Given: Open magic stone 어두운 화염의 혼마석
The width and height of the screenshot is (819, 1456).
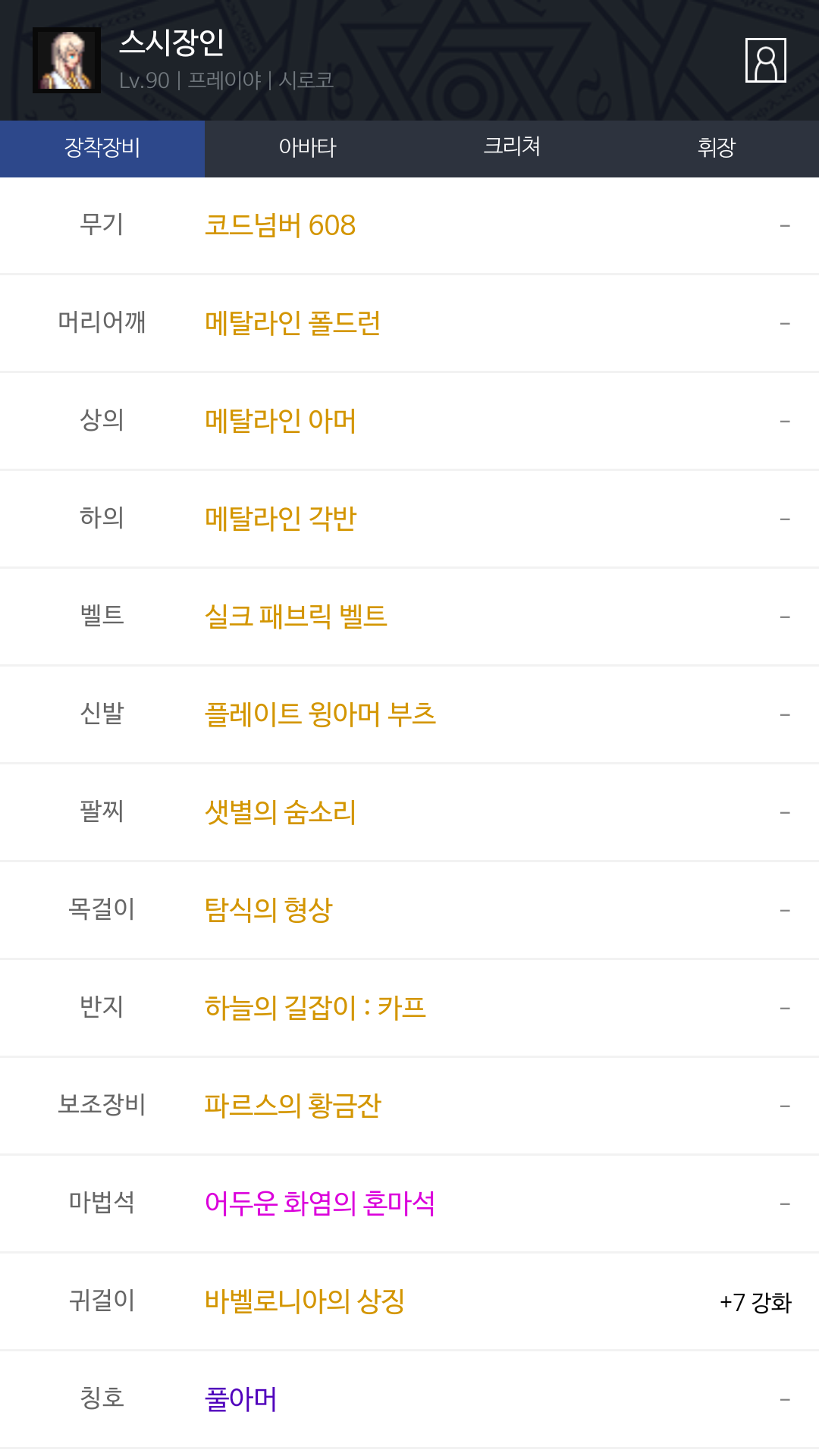Looking at the screenshot, I should pos(409,1203).
